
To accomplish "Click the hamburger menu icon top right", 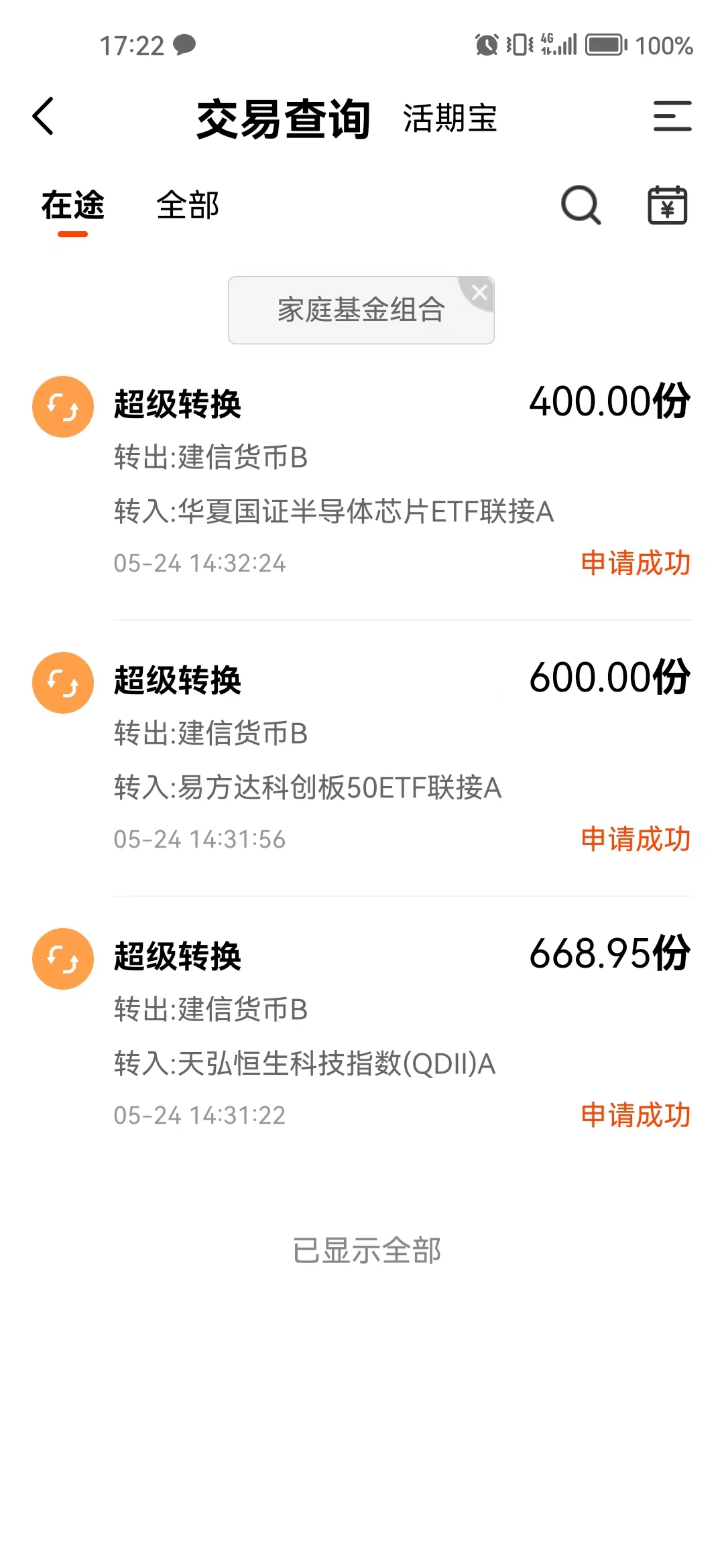I will tap(672, 115).
